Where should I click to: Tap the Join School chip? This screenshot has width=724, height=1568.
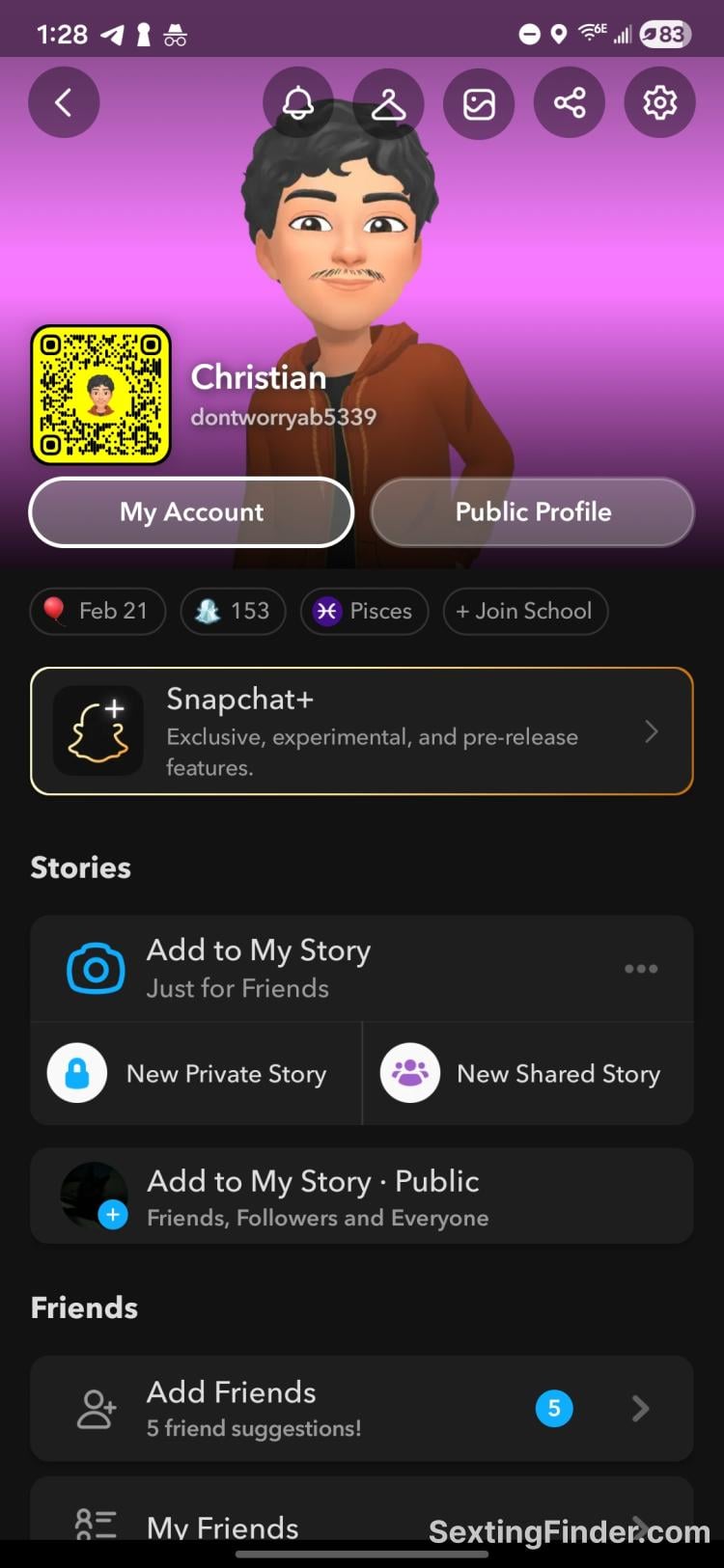(x=525, y=611)
